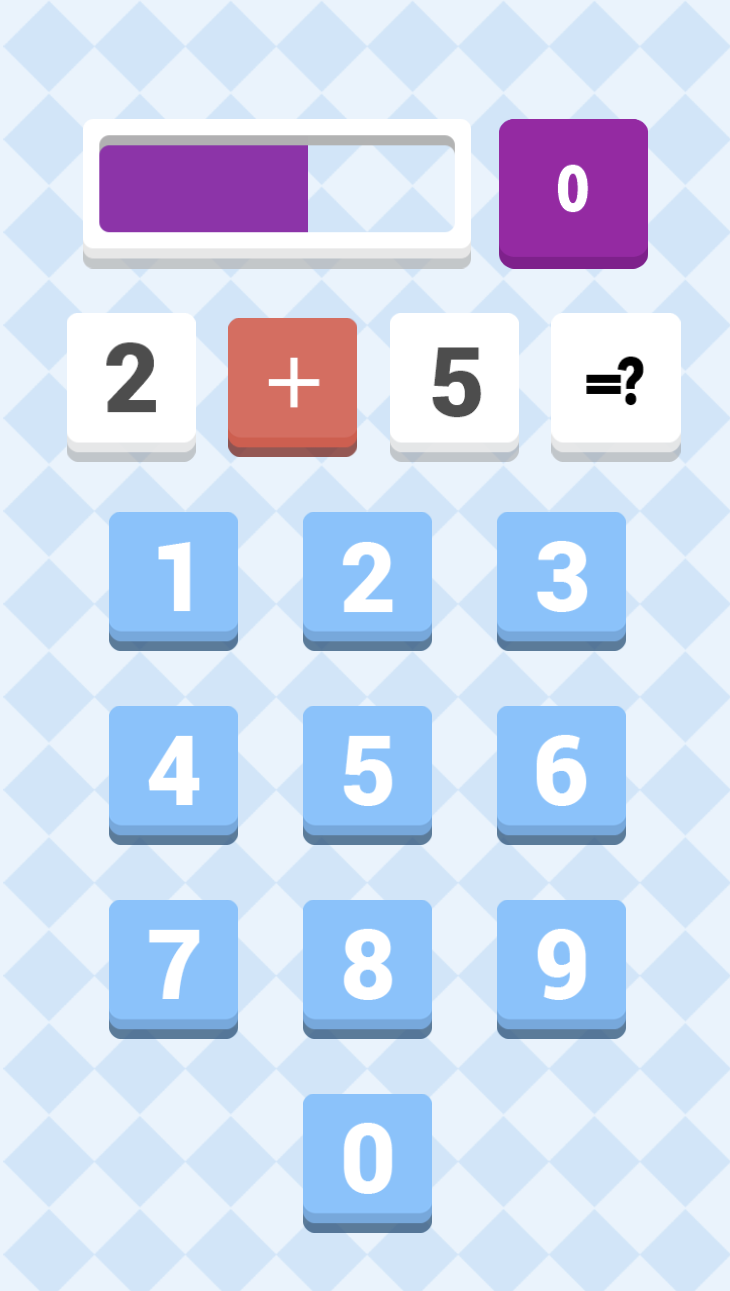This screenshot has height=1291, width=730.
Task: Select the blue number 2 key
Action: (367, 577)
